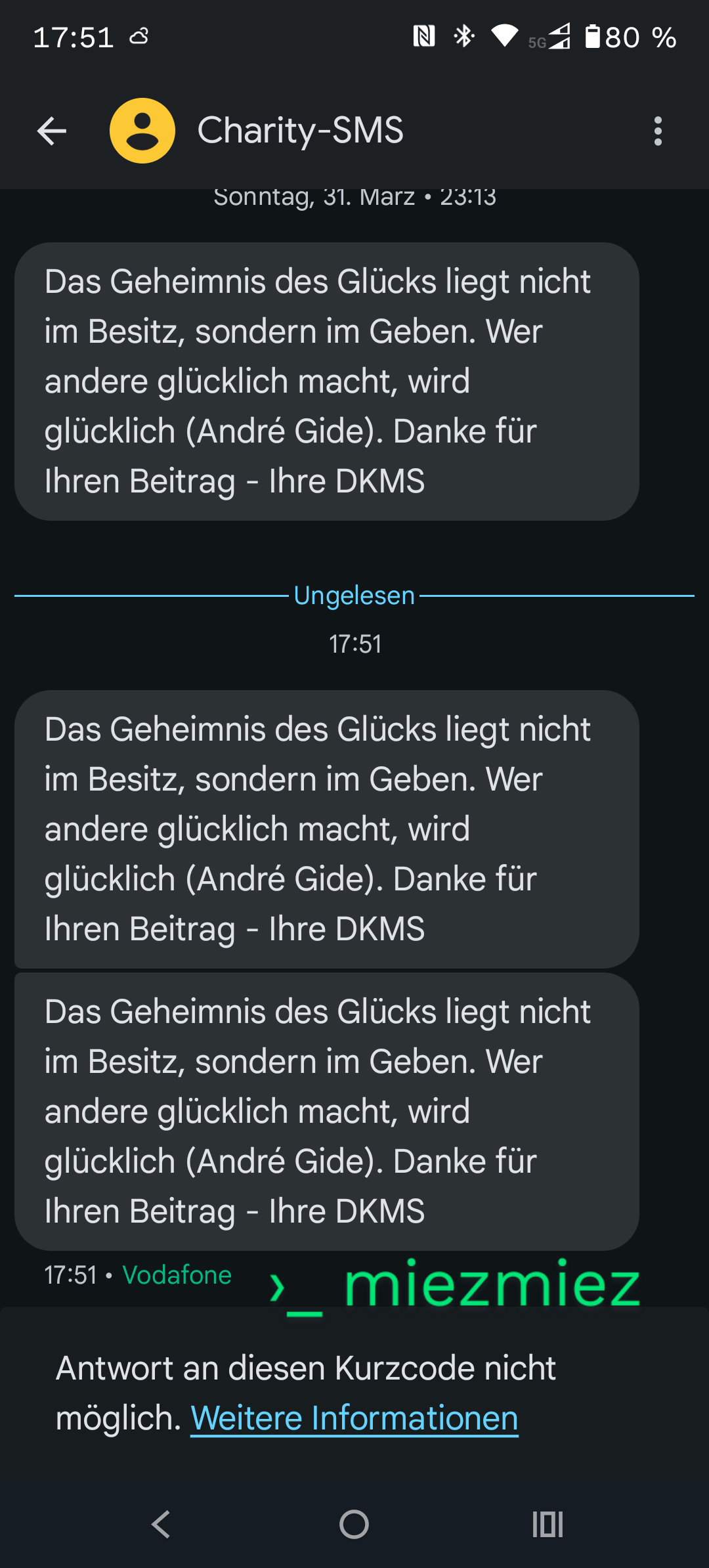Open the recent apps overview

(x=548, y=1524)
